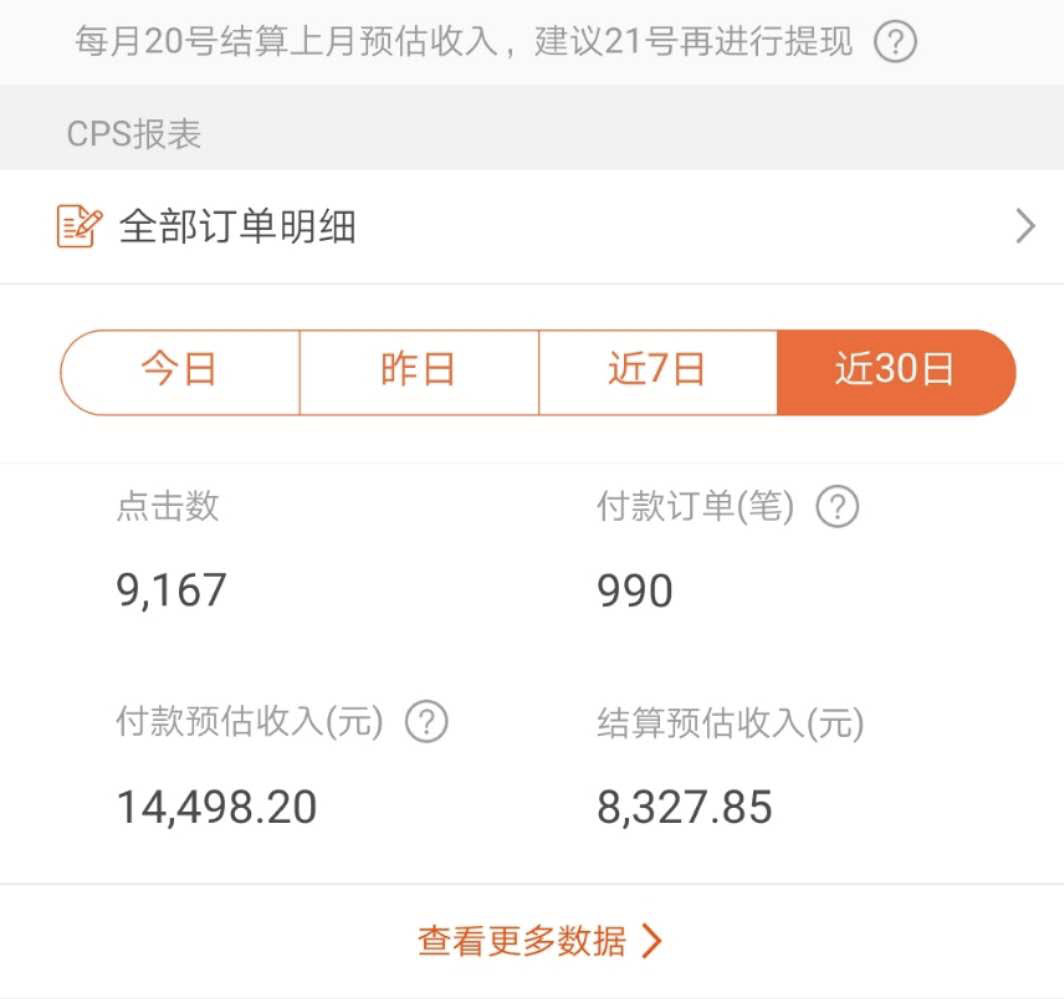Tap help icon beside 付款订单(笔)
Viewport: 1064px width, 999px height.
[837, 508]
